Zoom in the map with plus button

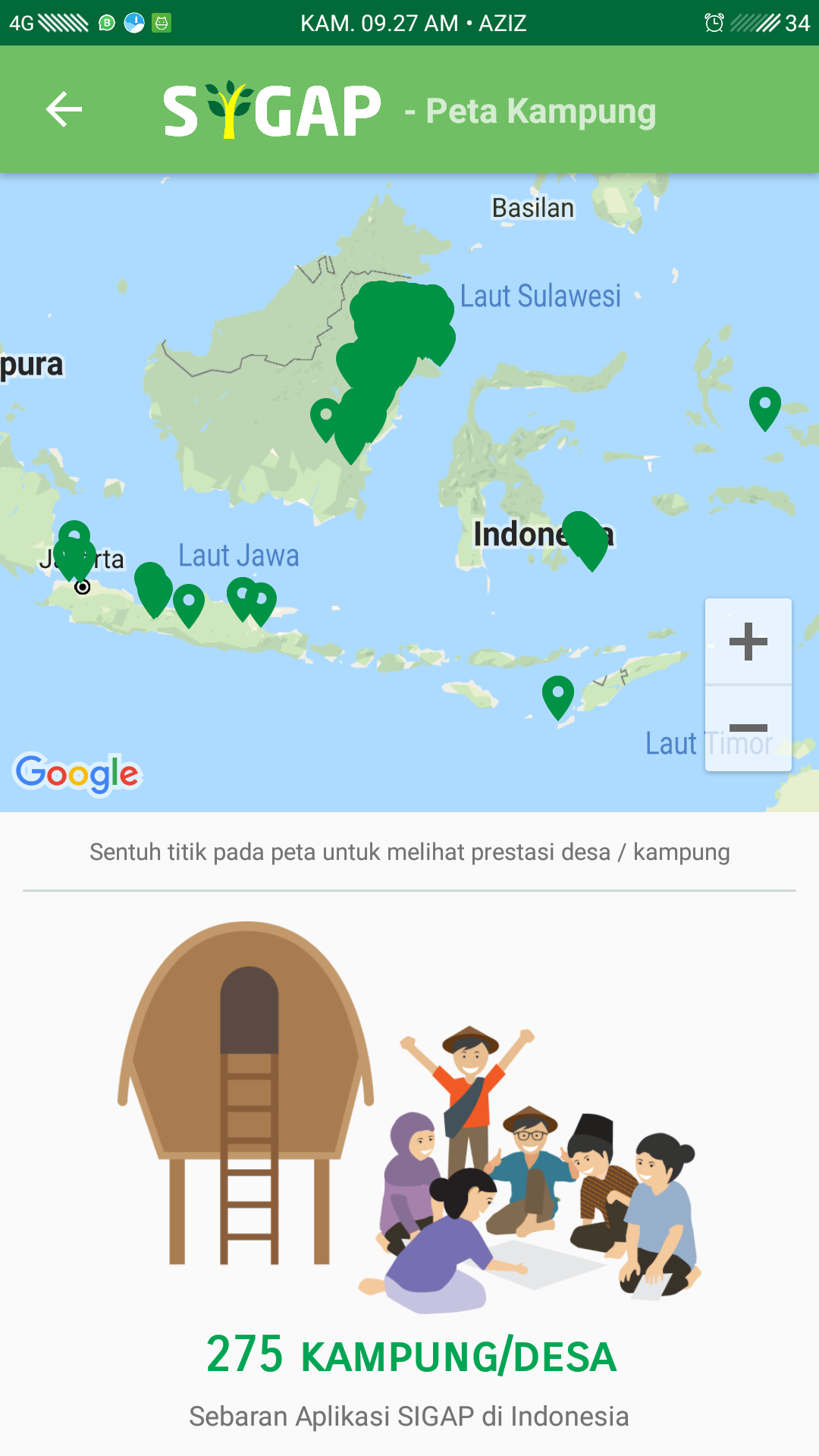pyautogui.click(x=748, y=642)
